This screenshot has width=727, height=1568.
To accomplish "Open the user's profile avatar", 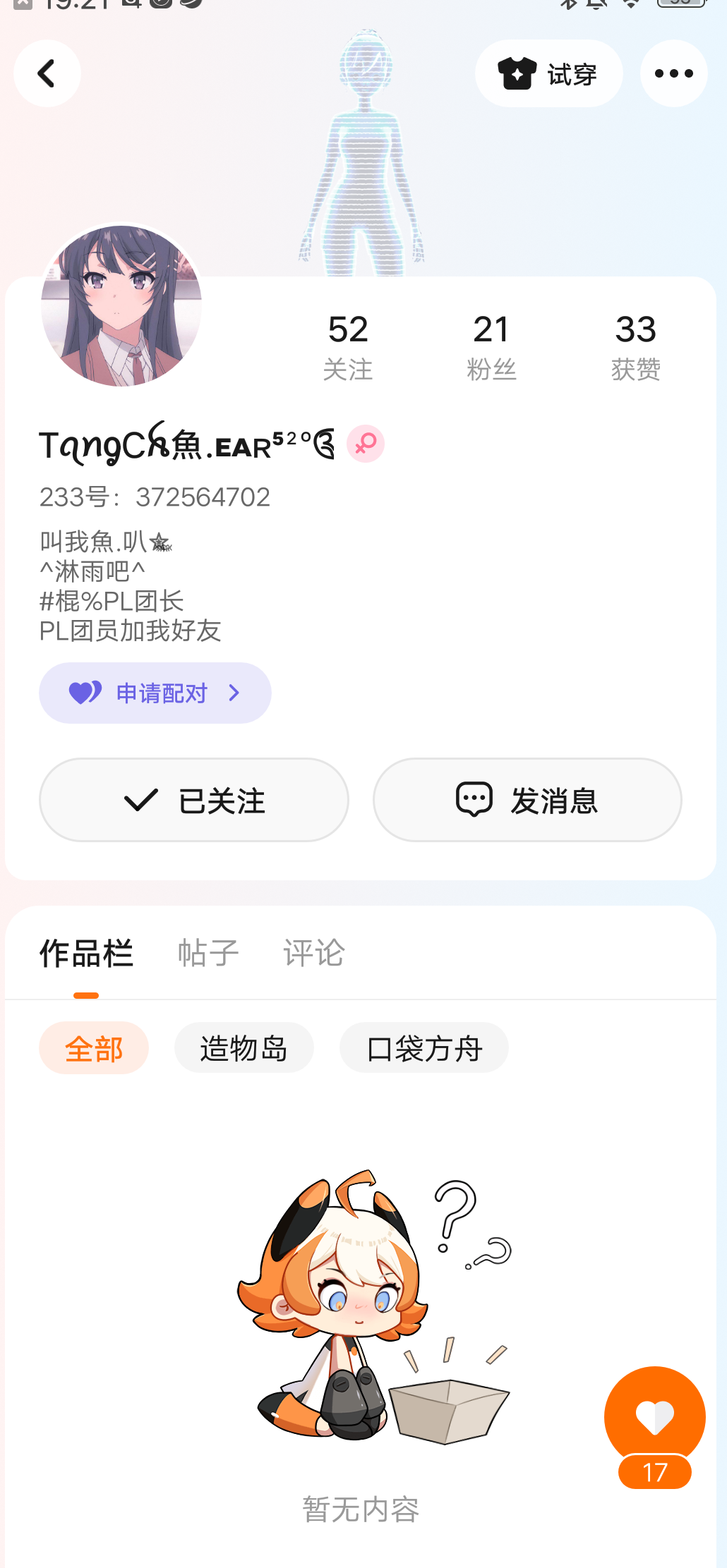I will coord(121,305).
